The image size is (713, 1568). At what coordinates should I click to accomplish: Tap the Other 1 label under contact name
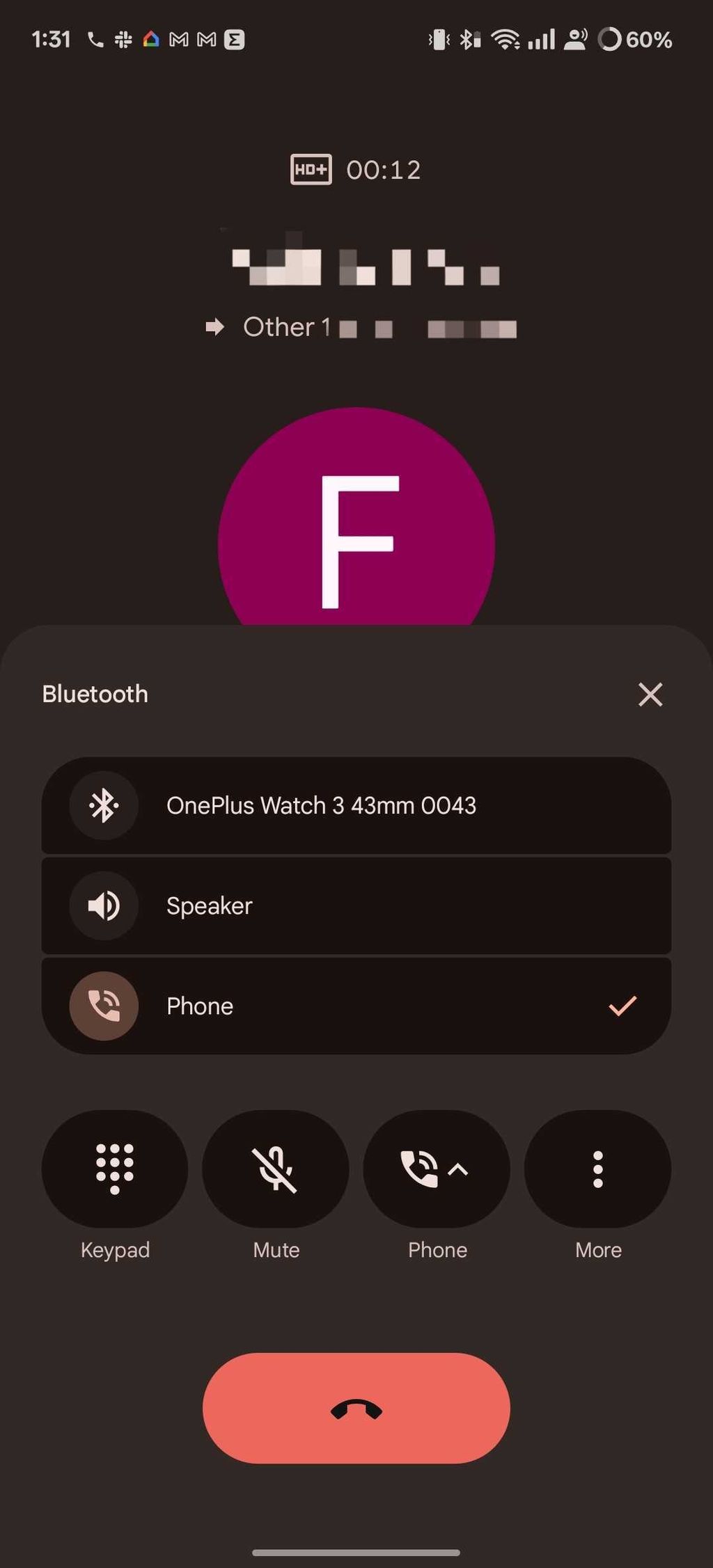click(285, 326)
